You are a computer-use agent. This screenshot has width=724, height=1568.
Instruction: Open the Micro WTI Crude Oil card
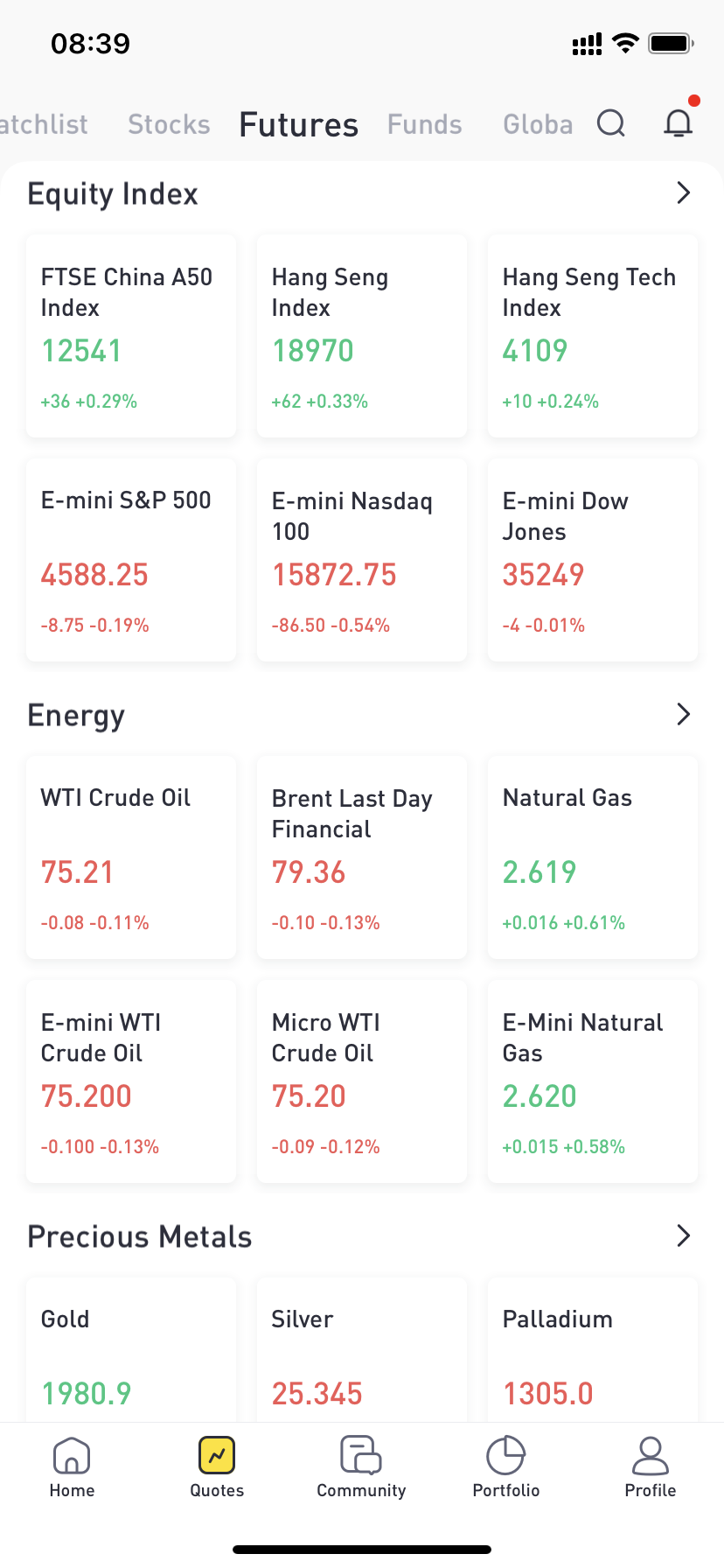click(362, 1081)
